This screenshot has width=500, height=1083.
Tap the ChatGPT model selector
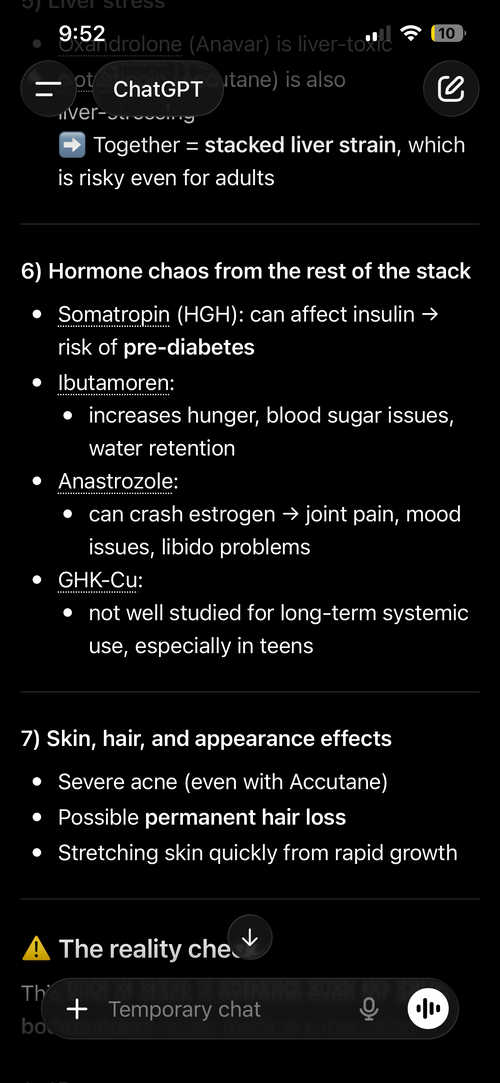point(157,89)
